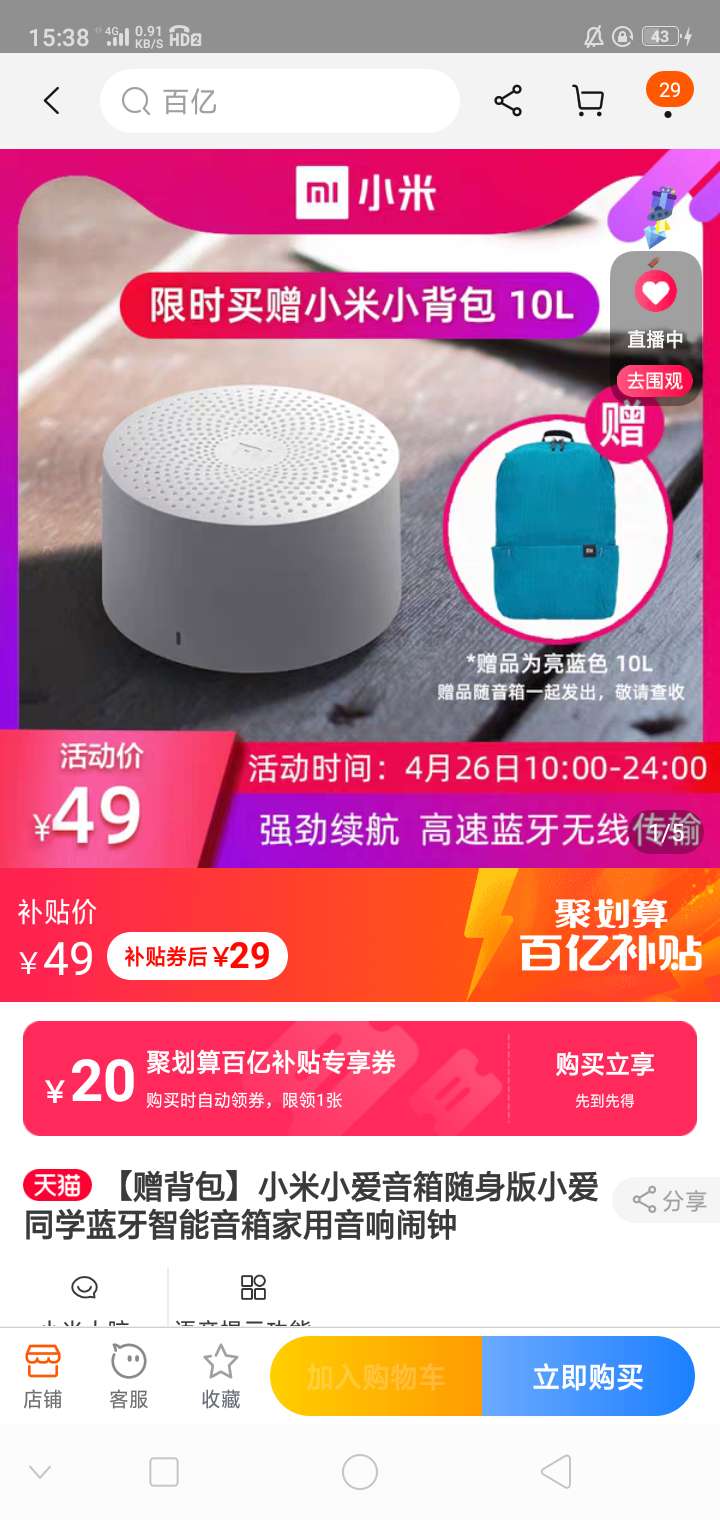Open the search box showing 百亿

coord(280,101)
